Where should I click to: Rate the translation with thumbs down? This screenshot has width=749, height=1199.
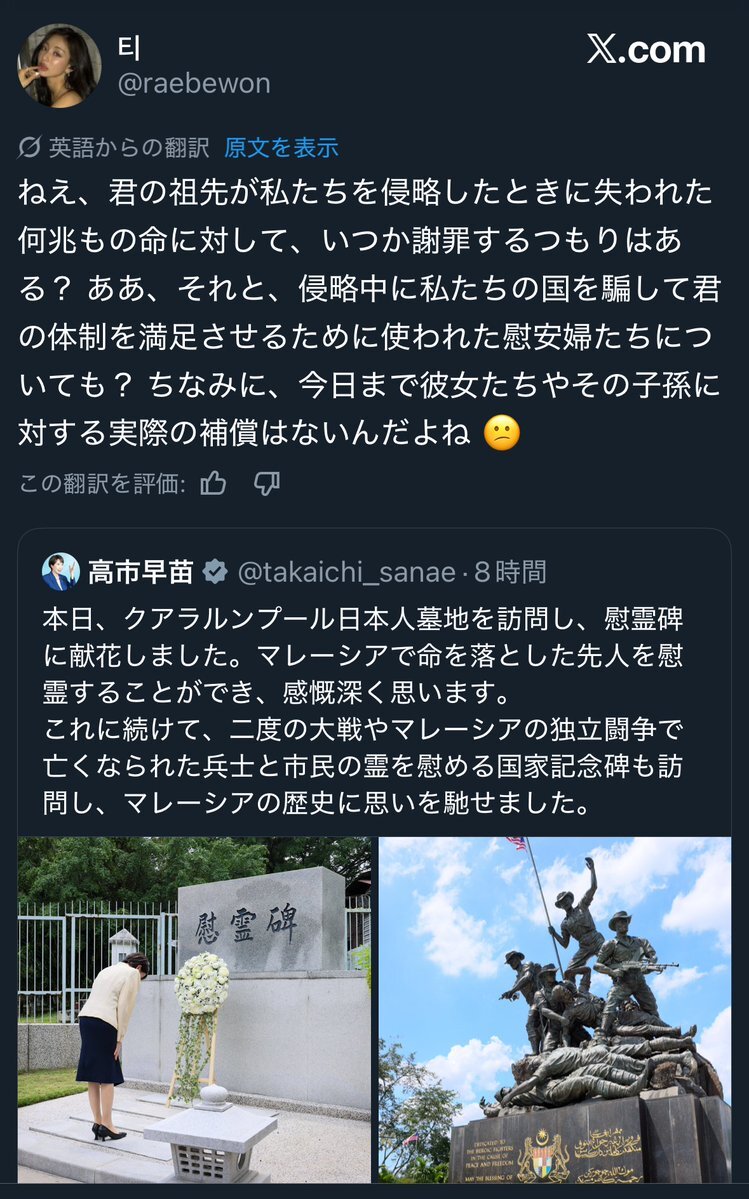click(266, 484)
